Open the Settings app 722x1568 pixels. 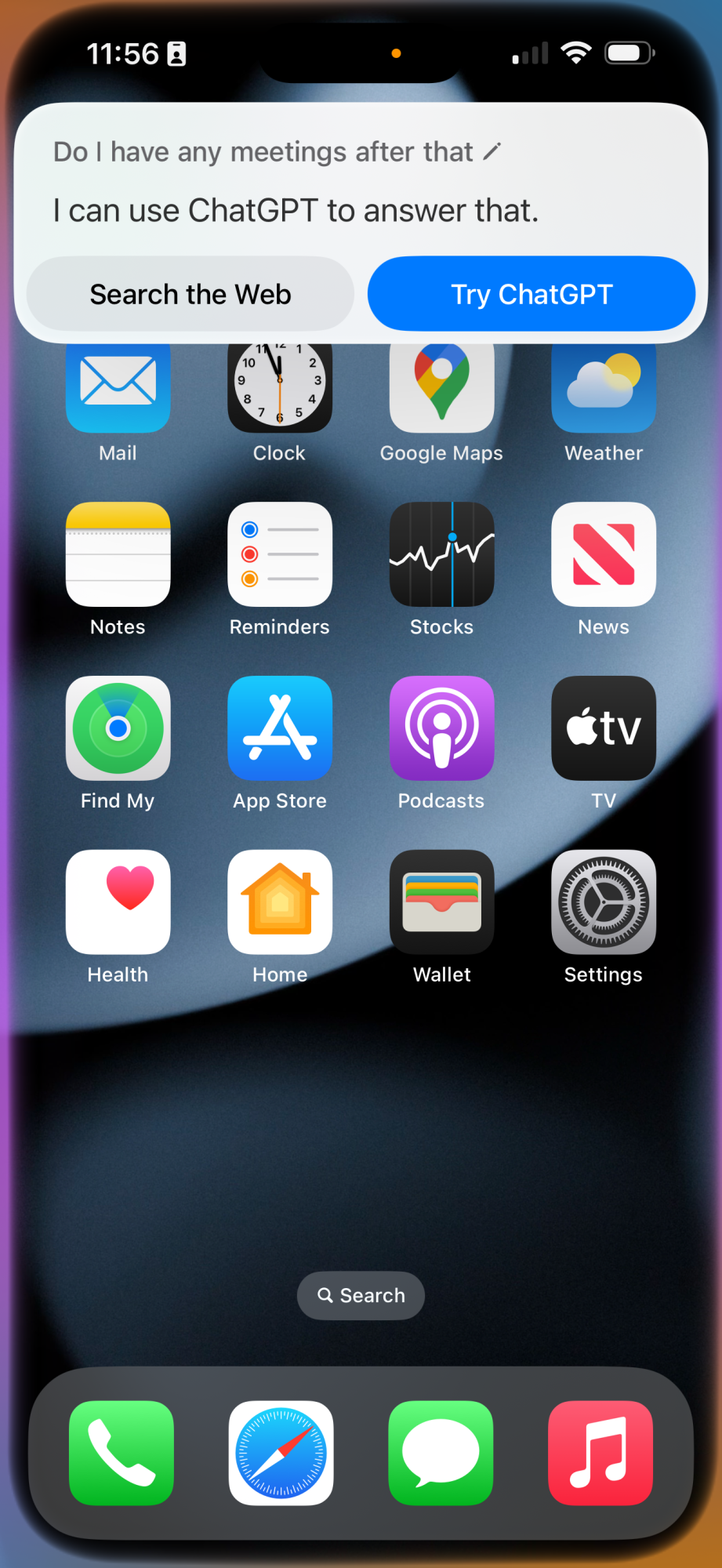pos(604,902)
